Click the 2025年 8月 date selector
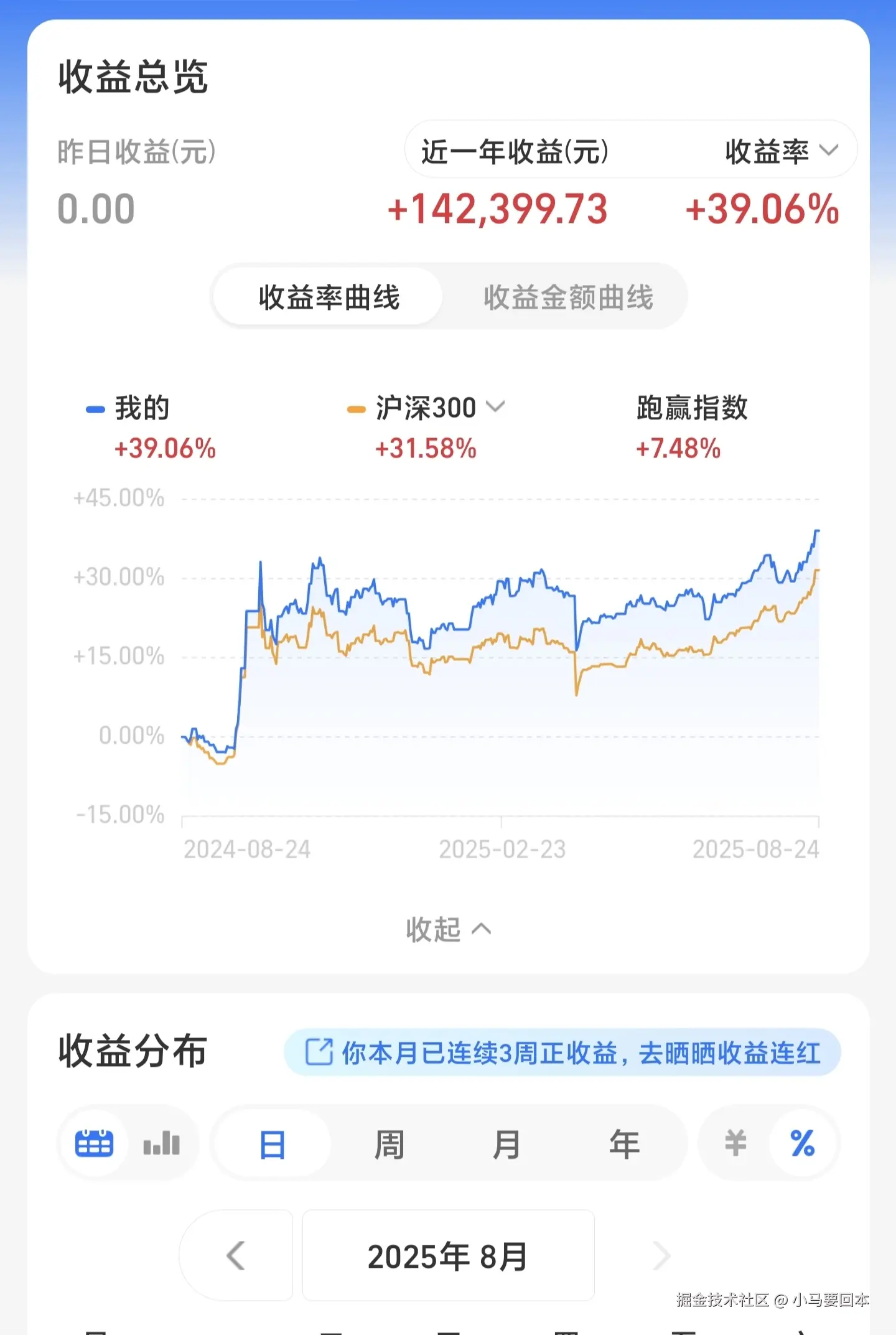The height and width of the screenshot is (1335, 896). point(447,1256)
